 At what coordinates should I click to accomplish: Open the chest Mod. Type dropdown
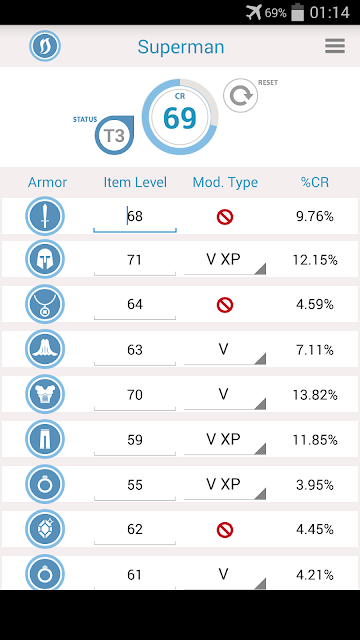click(225, 395)
